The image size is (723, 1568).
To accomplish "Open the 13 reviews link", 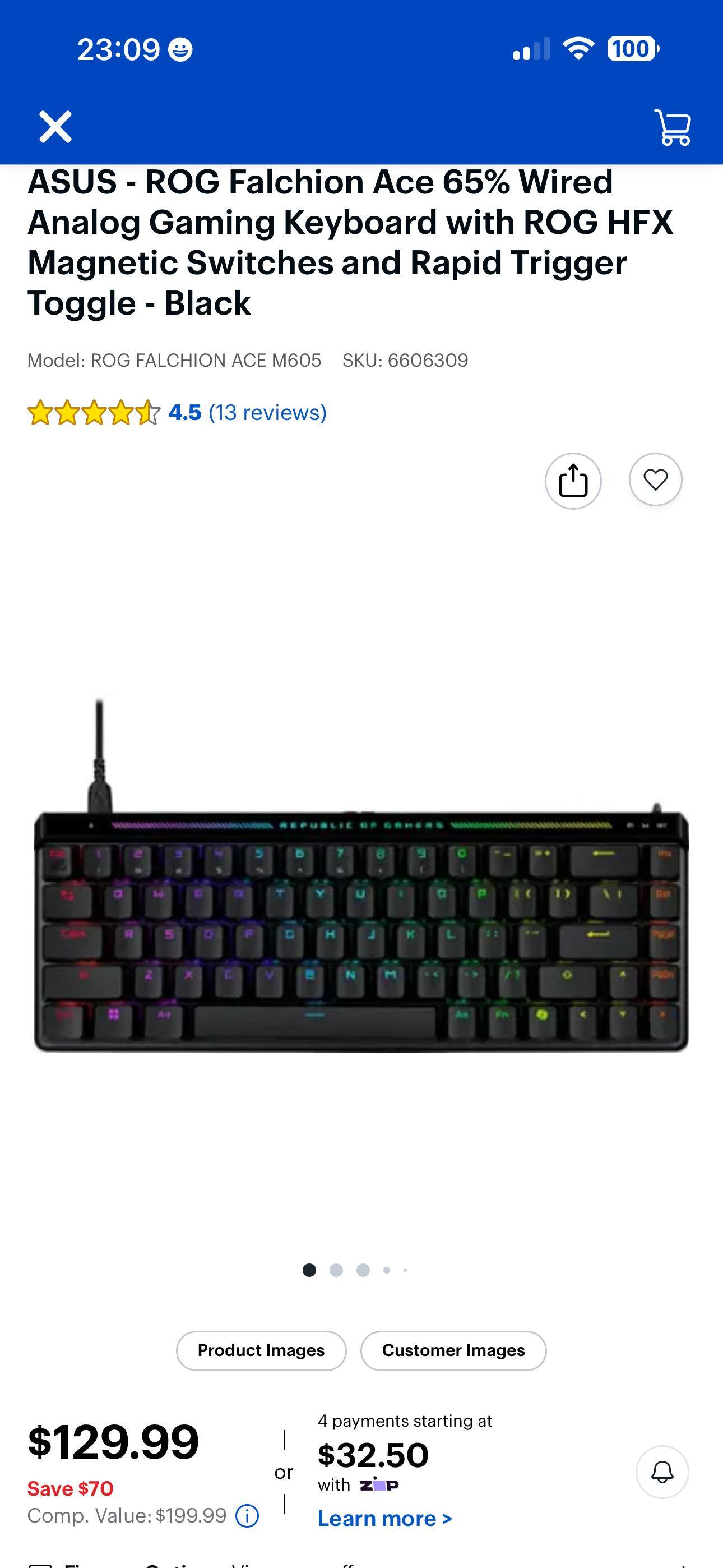I will (x=267, y=413).
